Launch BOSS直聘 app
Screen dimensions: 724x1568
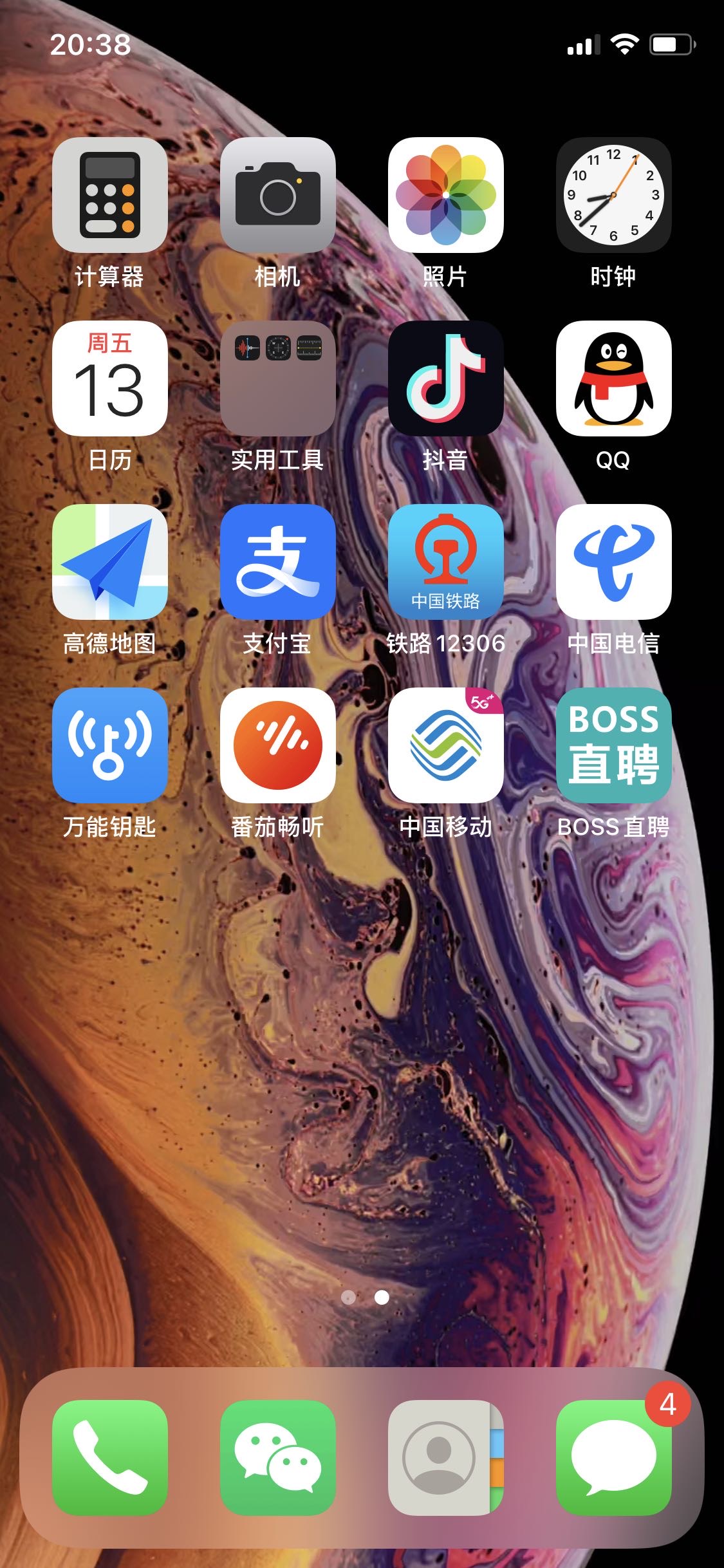point(613,745)
